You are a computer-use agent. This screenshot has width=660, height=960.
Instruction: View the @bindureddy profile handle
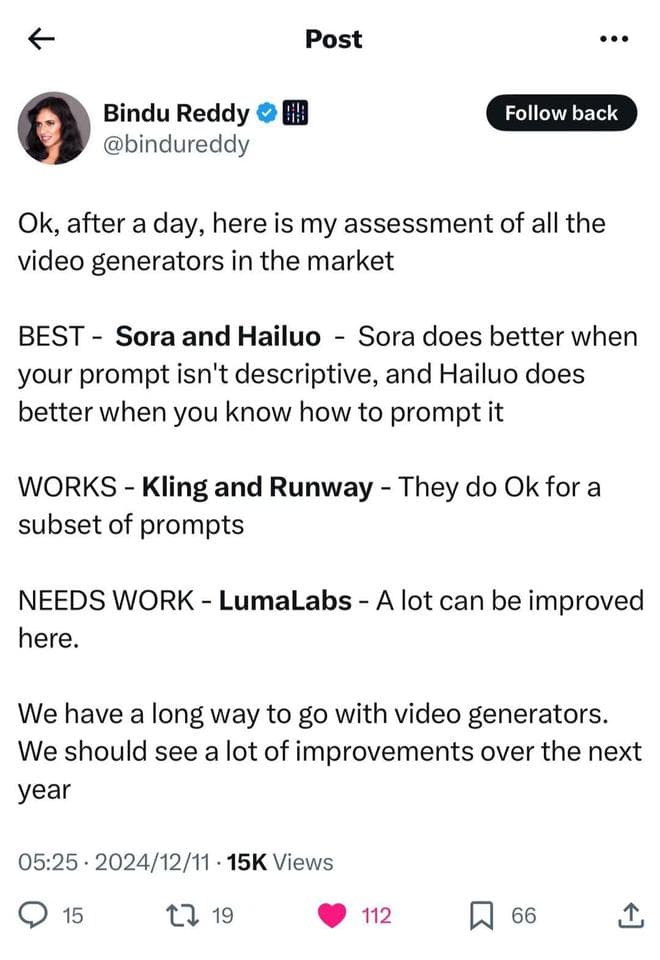click(176, 144)
